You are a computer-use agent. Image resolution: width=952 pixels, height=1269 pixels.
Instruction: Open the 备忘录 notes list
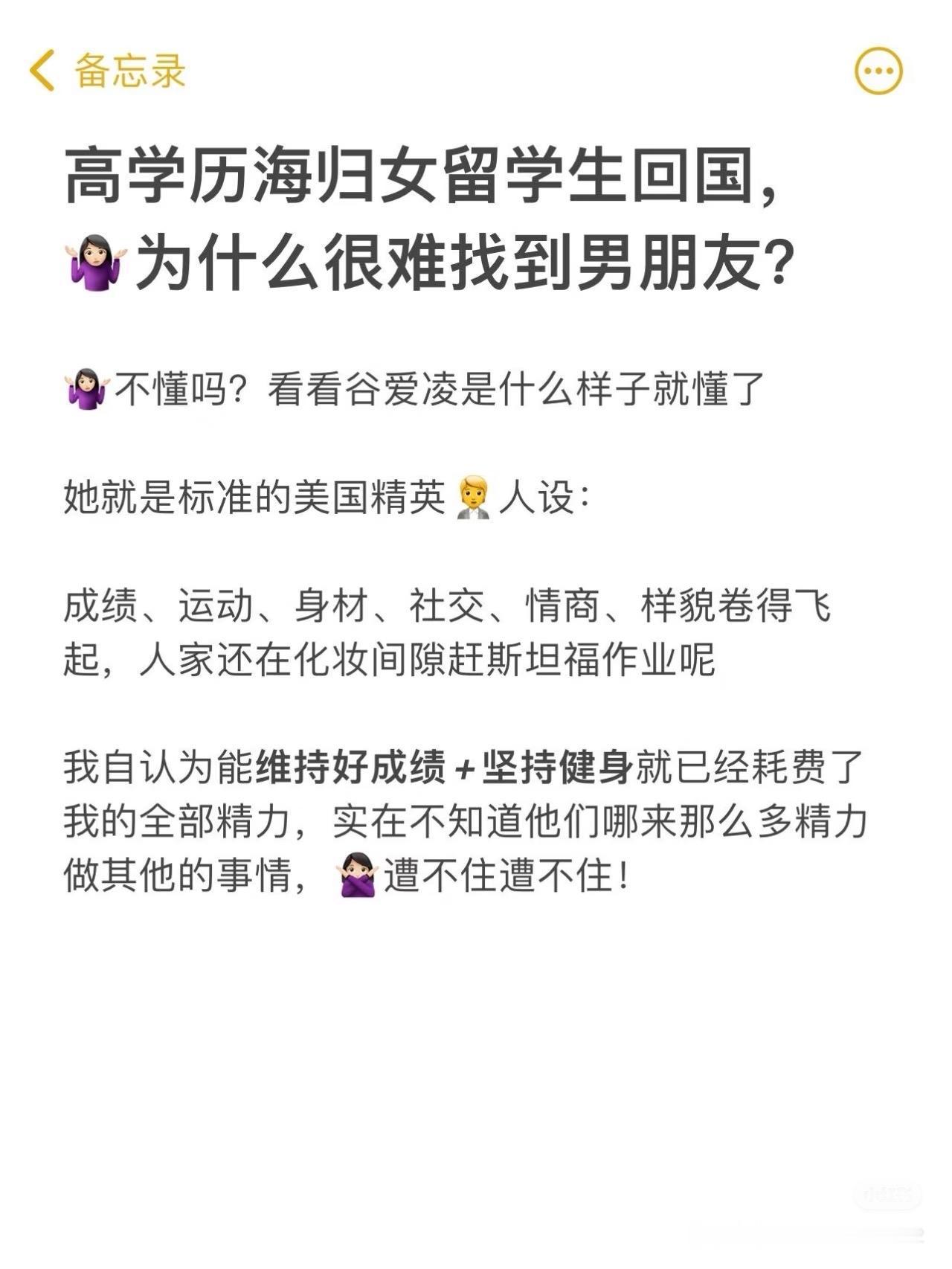pyautogui.click(x=125, y=71)
